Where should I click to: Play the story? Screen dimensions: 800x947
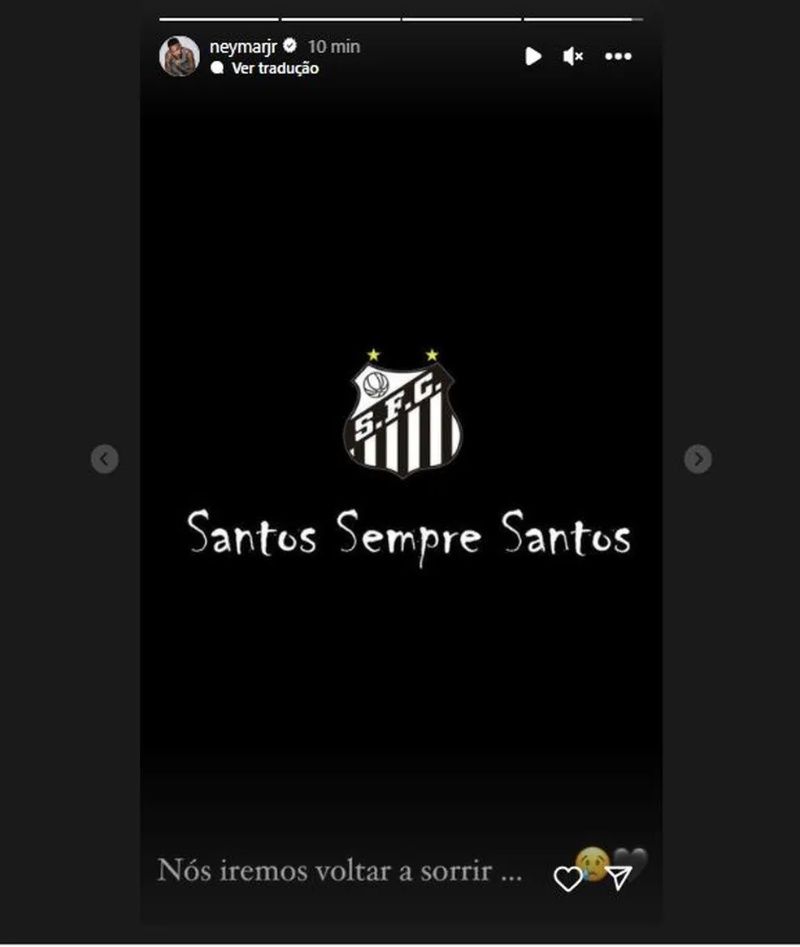point(533,57)
